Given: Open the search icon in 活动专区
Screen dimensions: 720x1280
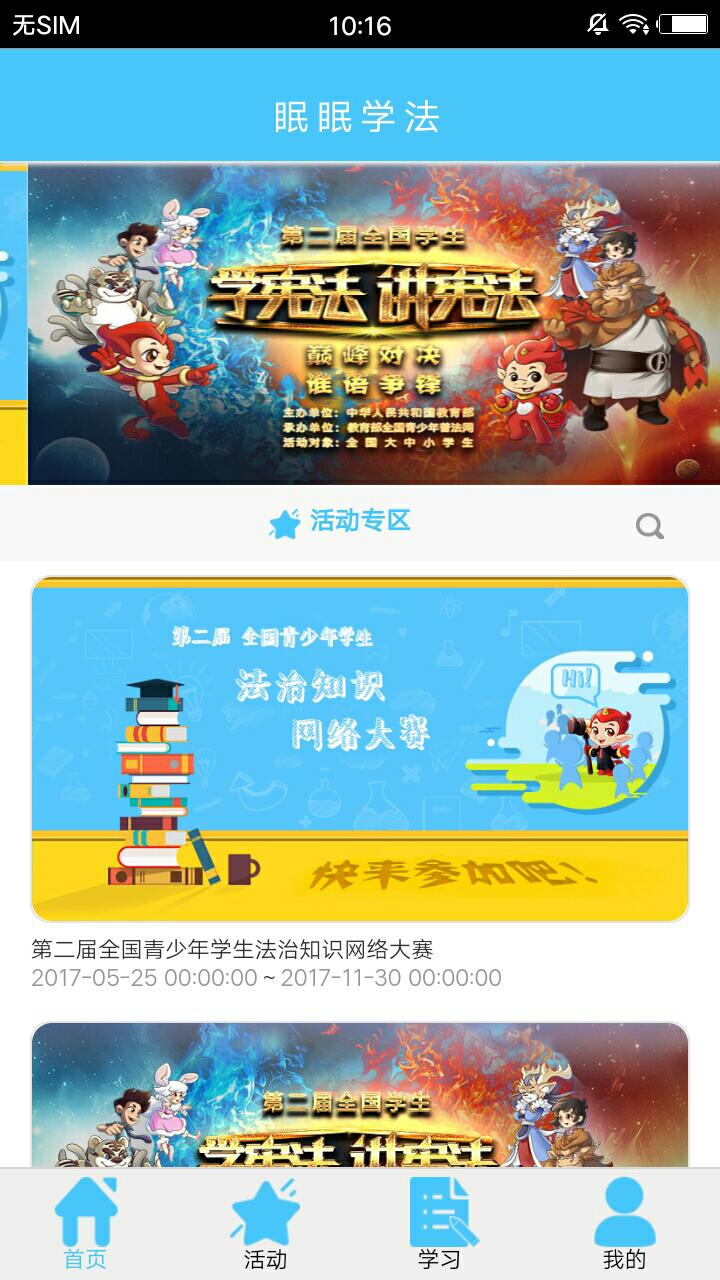Looking at the screenshot, I should (x=650, y=526).
